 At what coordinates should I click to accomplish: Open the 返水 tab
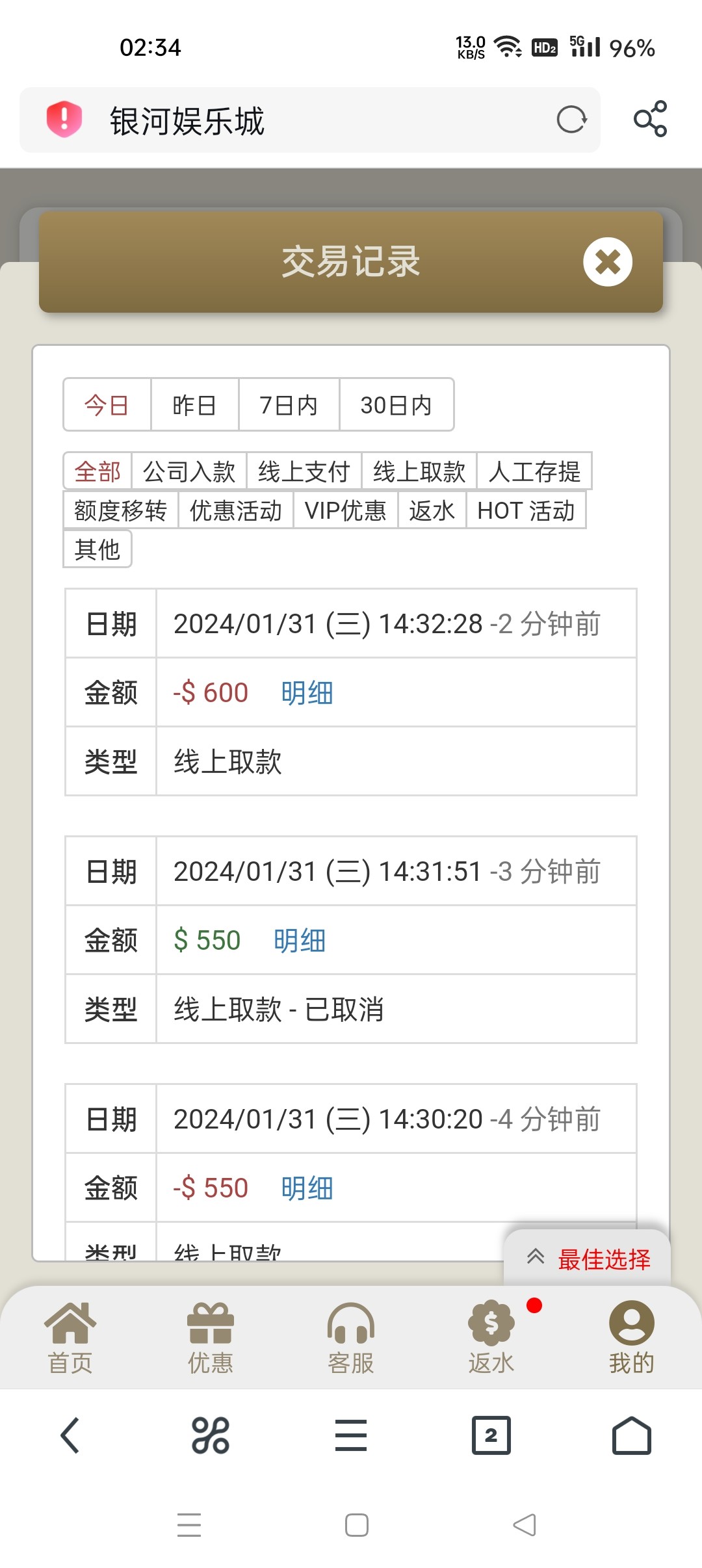click(491, 1338)
